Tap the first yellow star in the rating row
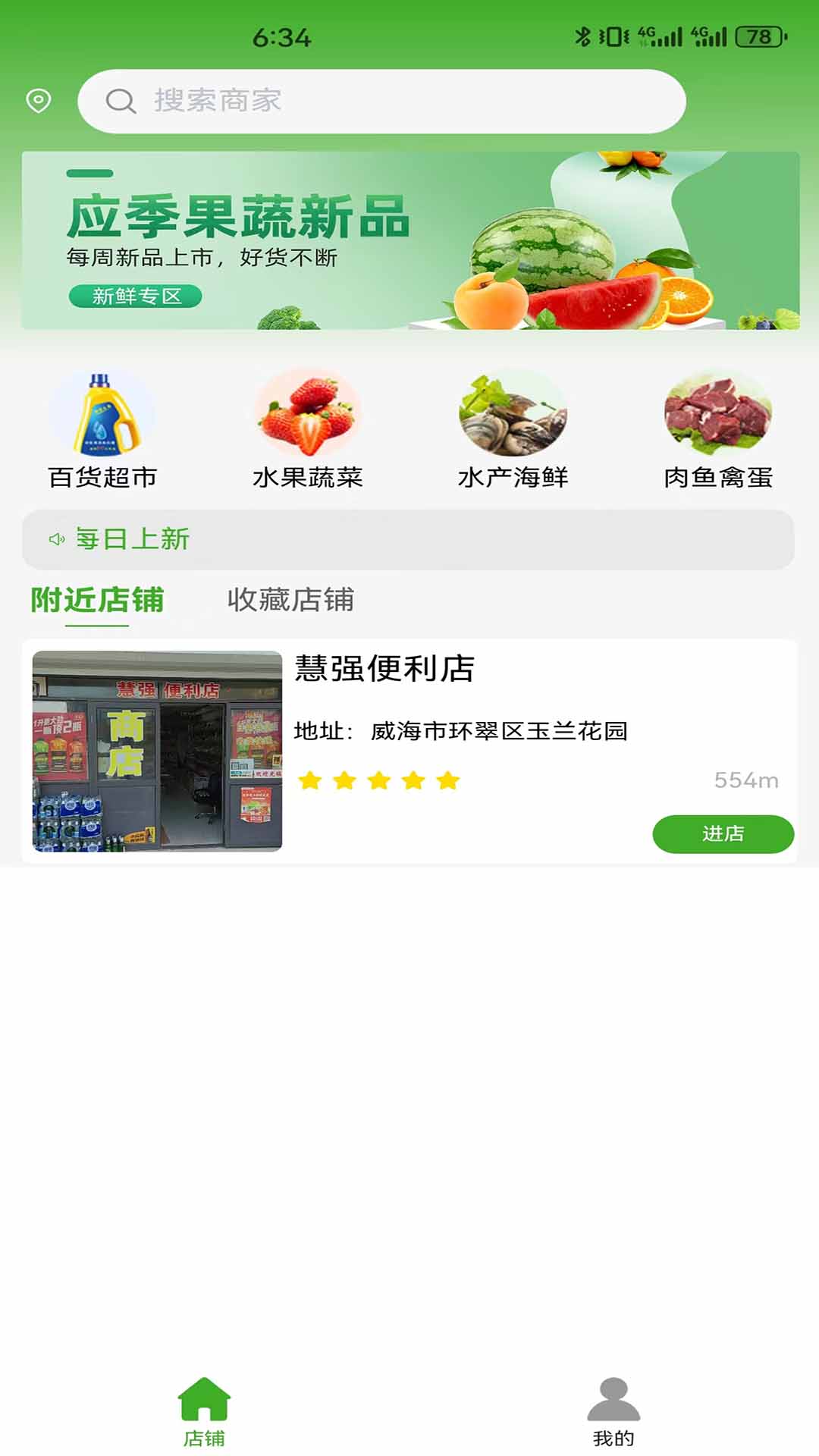The image size is (819, 1456). (310, 781)
